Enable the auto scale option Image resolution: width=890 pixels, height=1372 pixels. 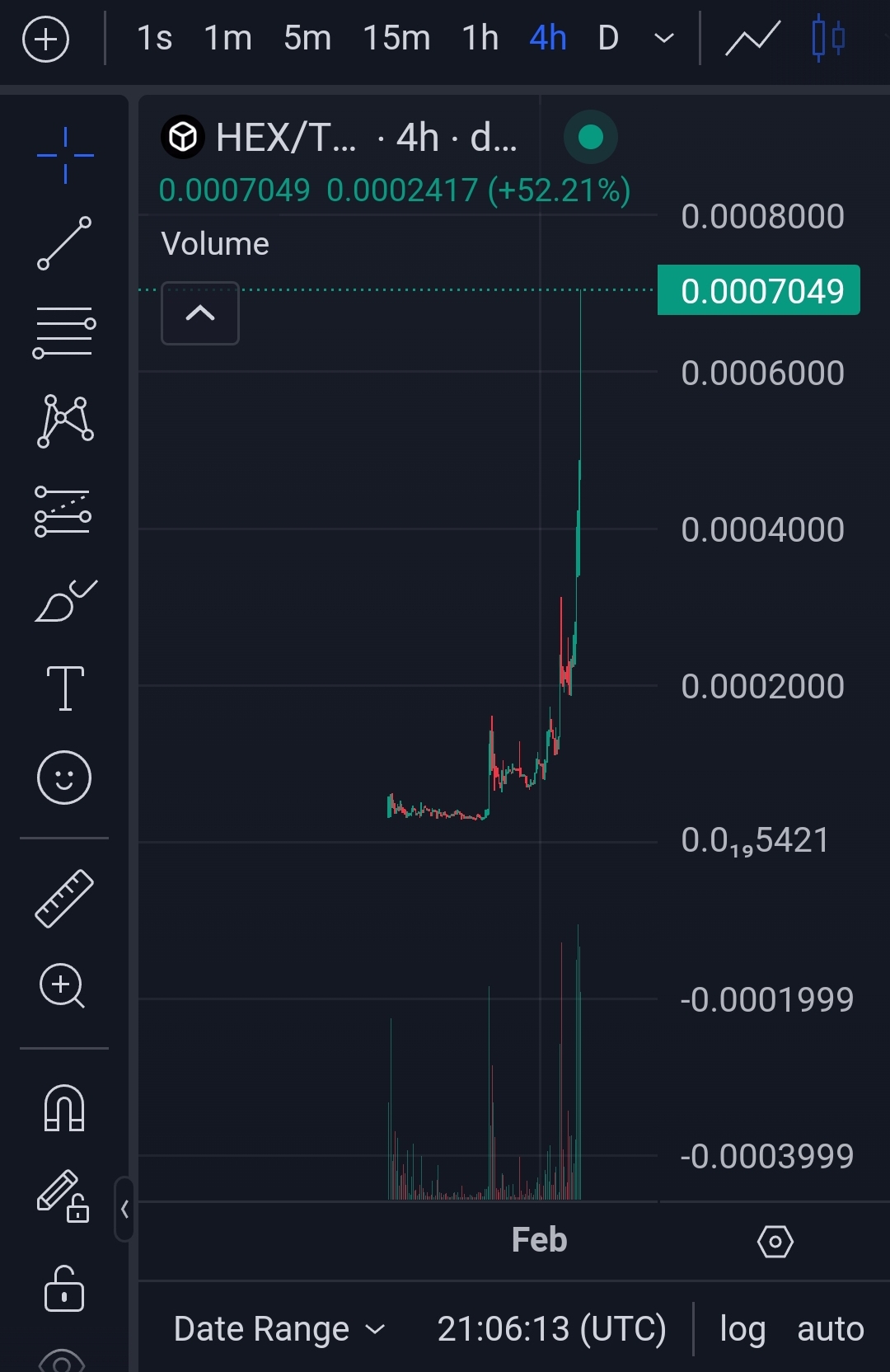click(830, 1328)
